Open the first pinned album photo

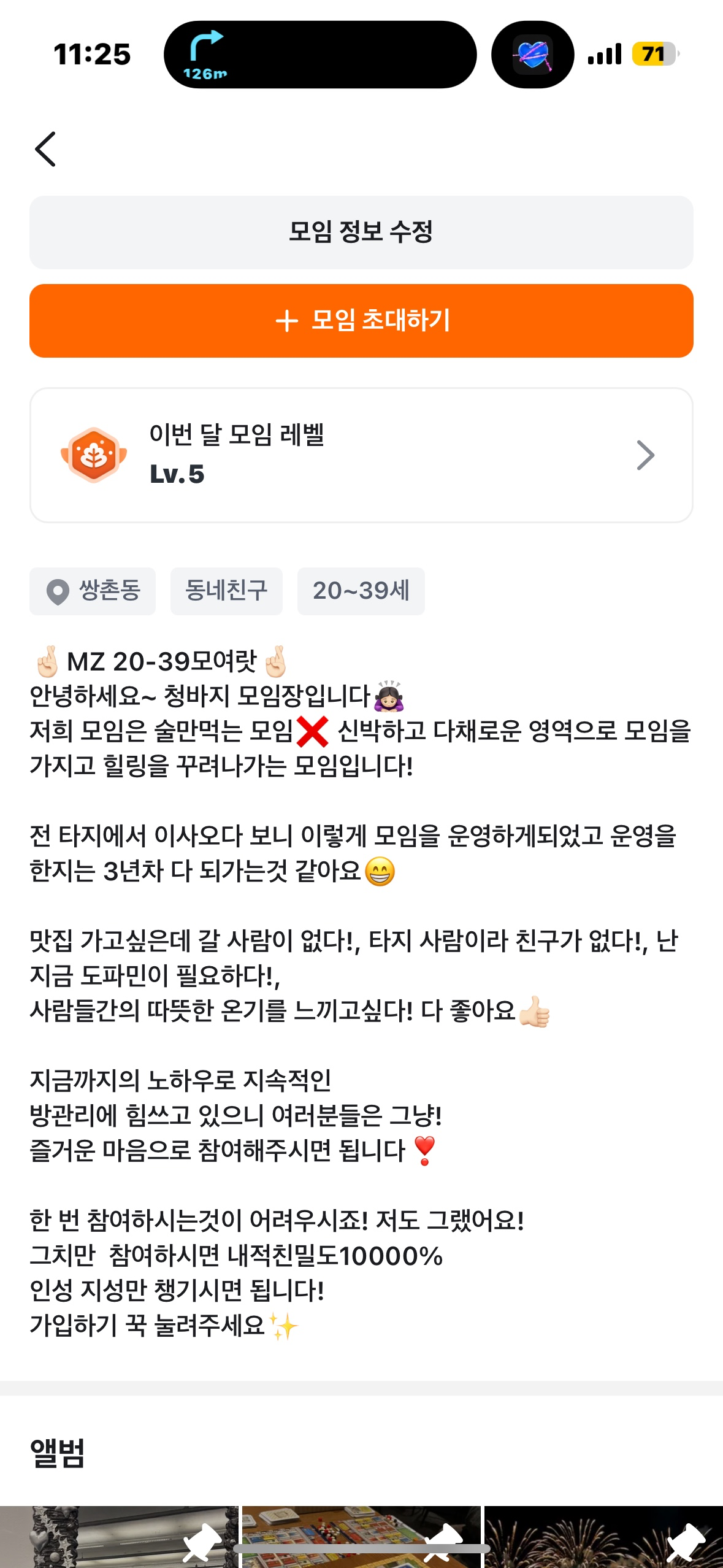tap(119, 1536)
